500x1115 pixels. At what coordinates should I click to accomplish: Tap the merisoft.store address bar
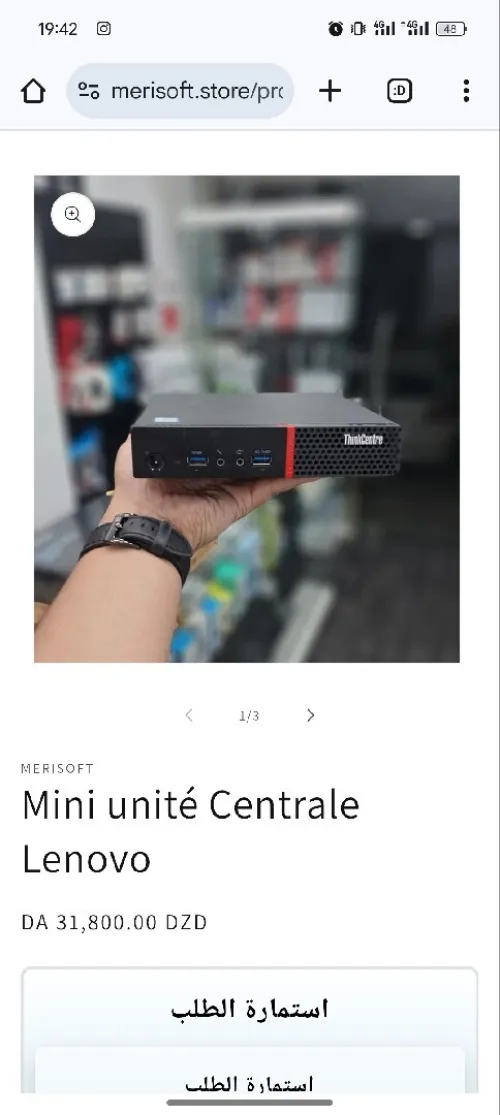(180, 90)
